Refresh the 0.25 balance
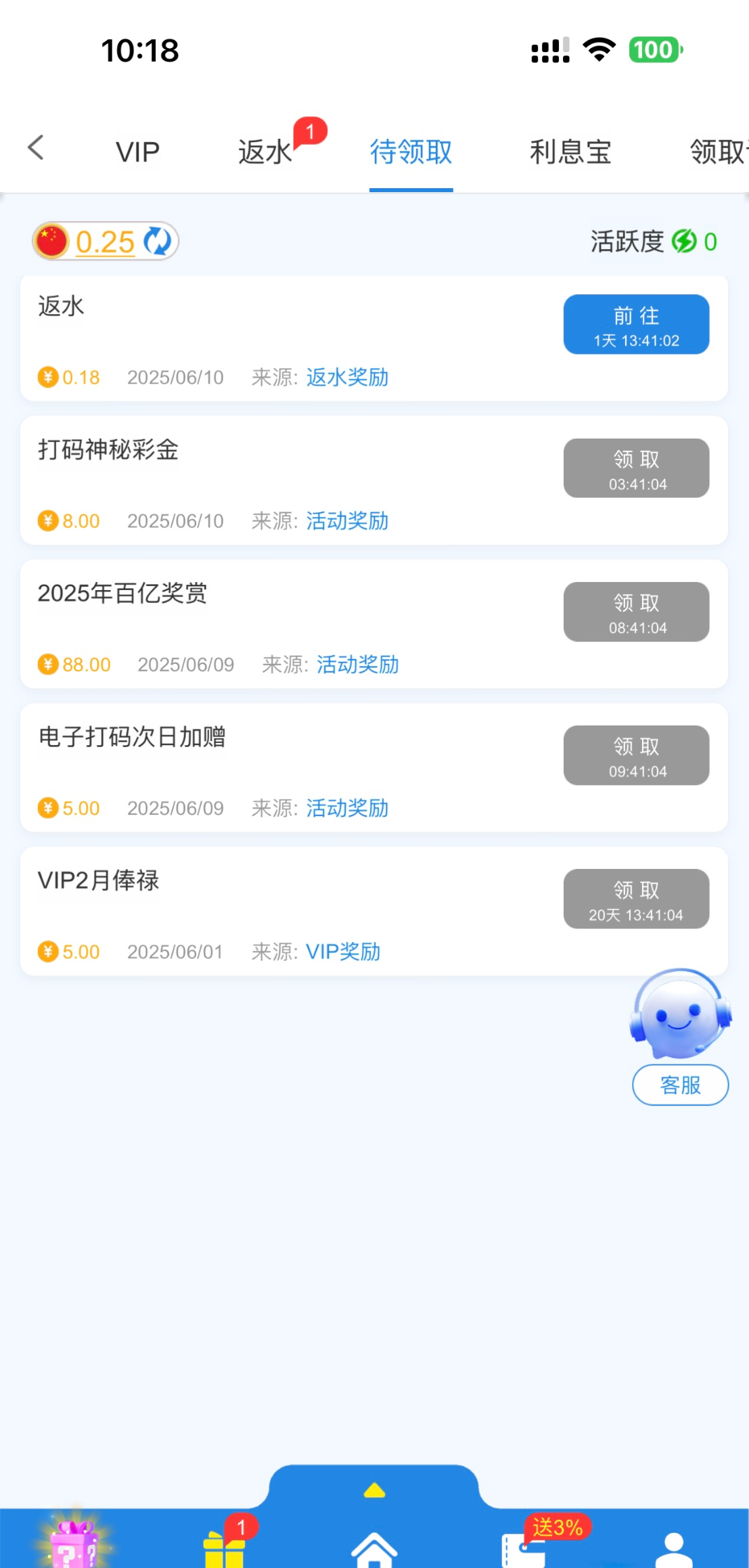Viewport: 749px width, 1568px height. [158, 242]
